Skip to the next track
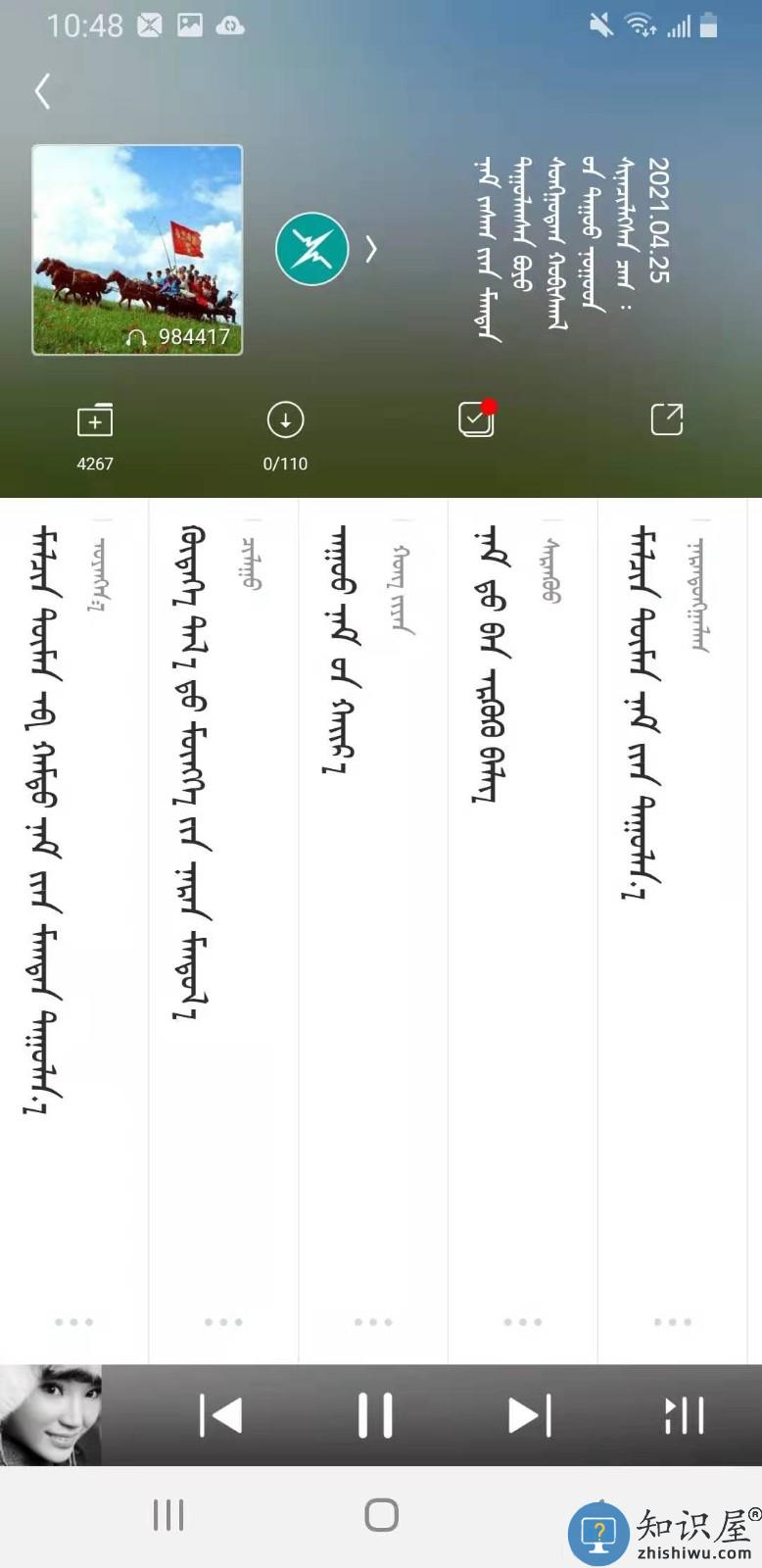 click(x=529, y=1415)
